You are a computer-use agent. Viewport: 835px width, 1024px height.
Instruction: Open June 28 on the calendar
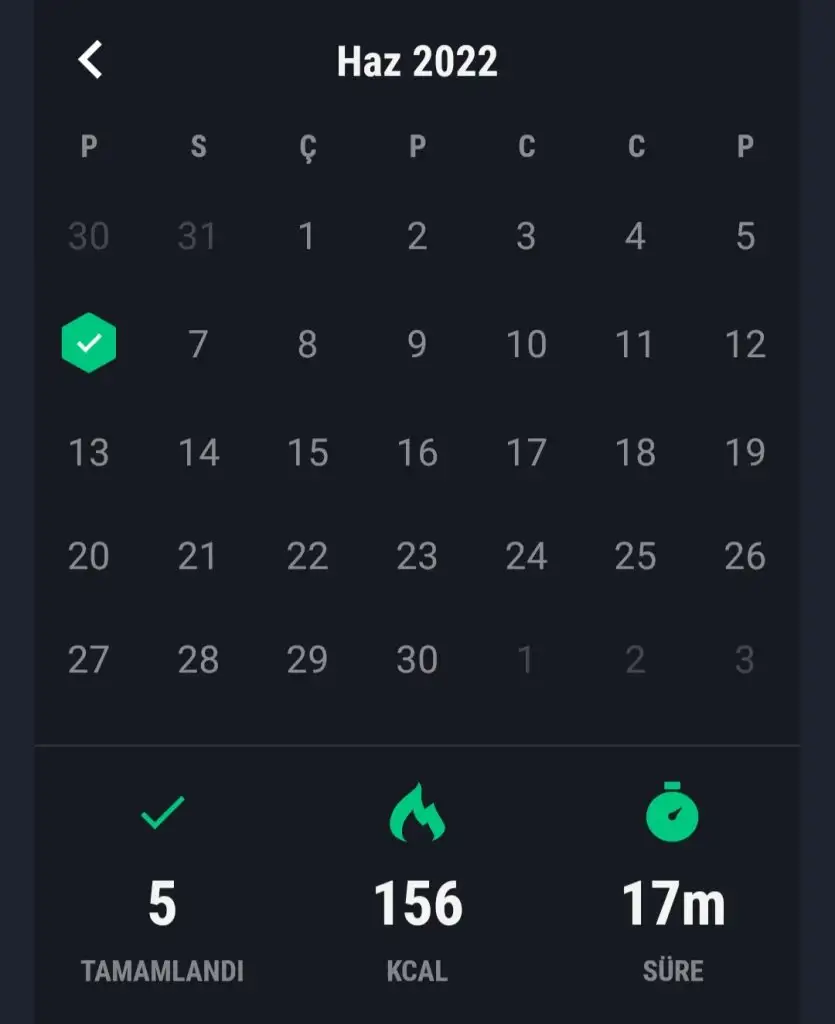point(198,659)
